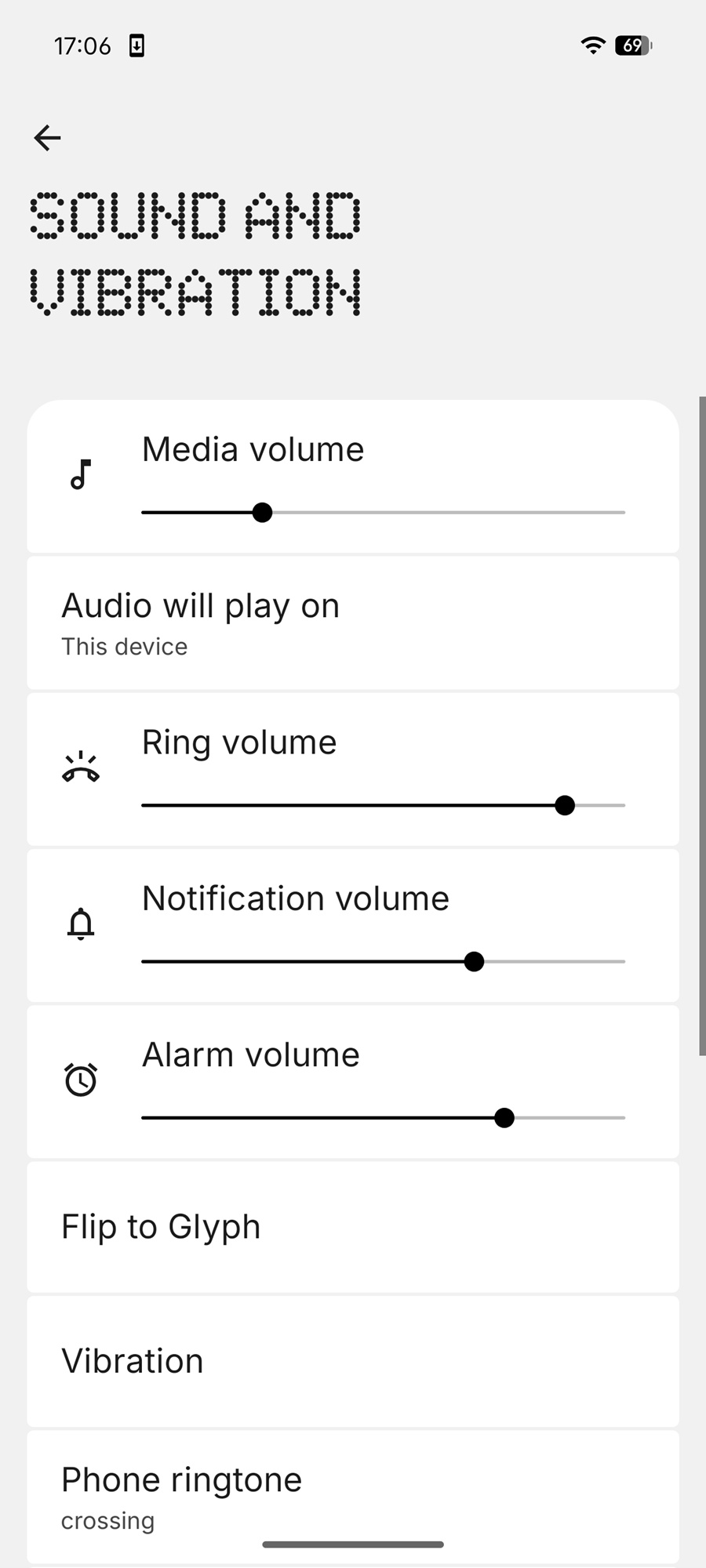Tap the Ring volume slider
The width and height of the screenshot is (706, 1568).
383,805
